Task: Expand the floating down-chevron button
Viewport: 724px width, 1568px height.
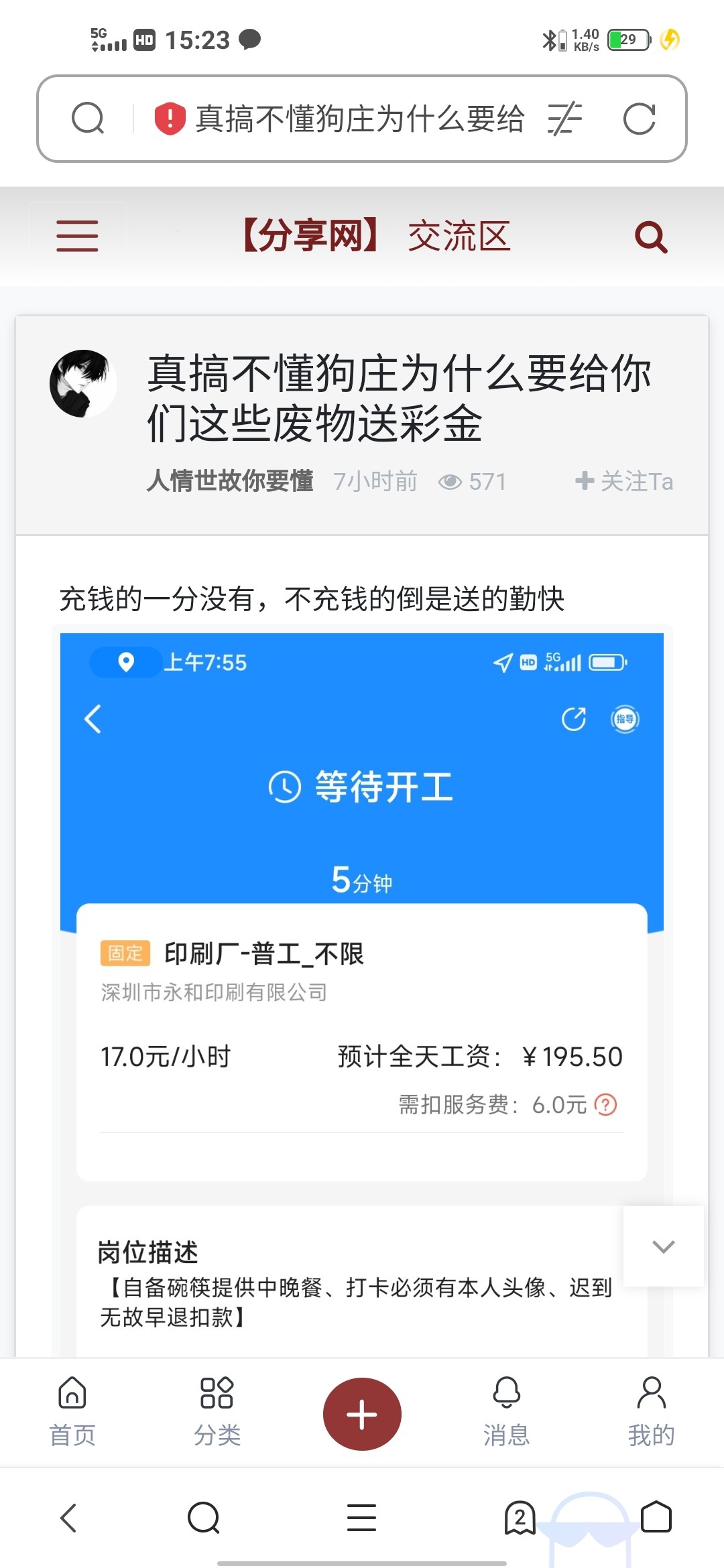Action: tap(663, 1246)
